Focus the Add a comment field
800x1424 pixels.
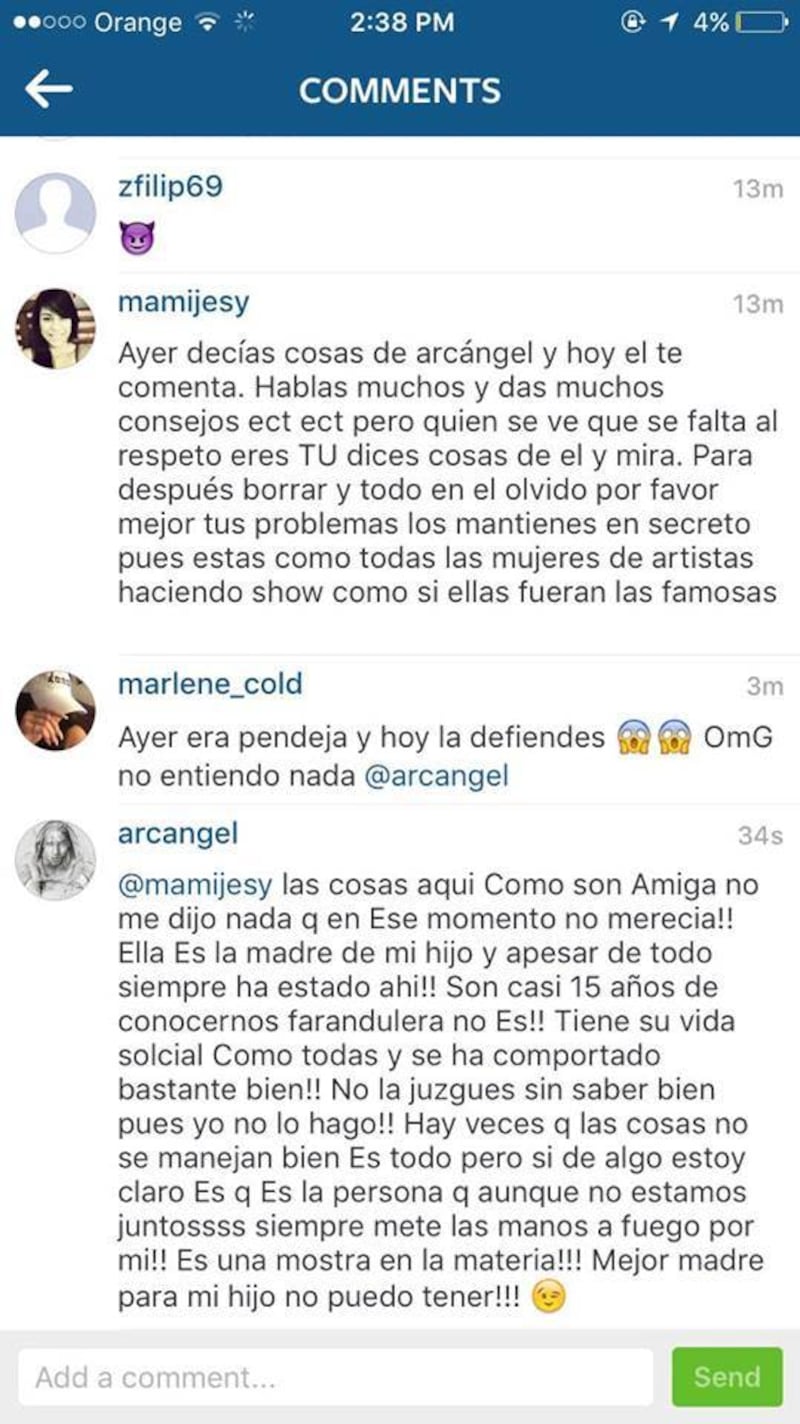[336, 1377]
